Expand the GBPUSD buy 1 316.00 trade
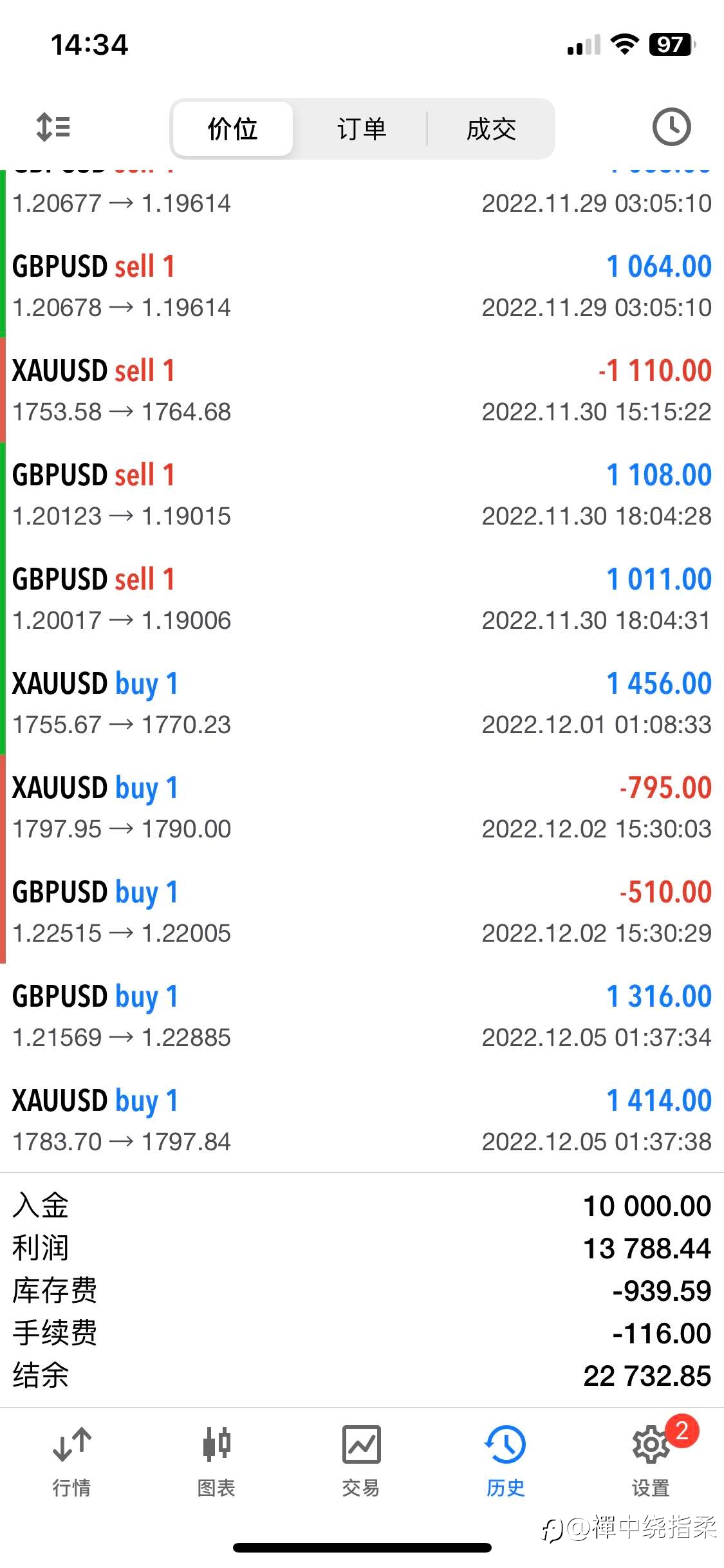724x1568 pixels. point(362,1016)
